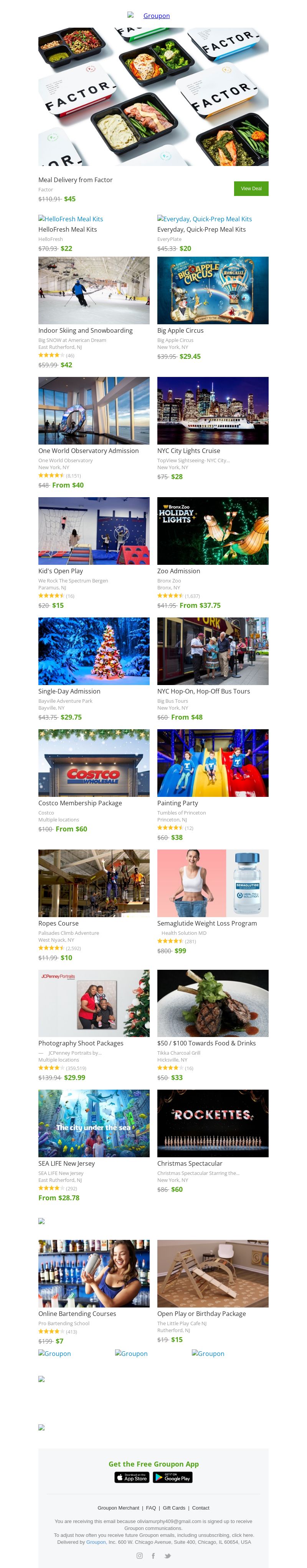
Task: Get the app on Google Play
Action: click(173, 1477)
